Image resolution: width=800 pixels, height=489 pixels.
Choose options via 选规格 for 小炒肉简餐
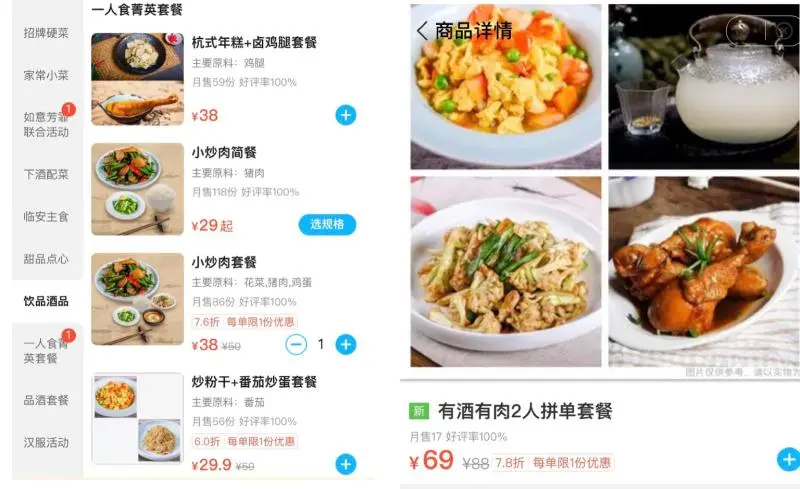tap(326, 225)
